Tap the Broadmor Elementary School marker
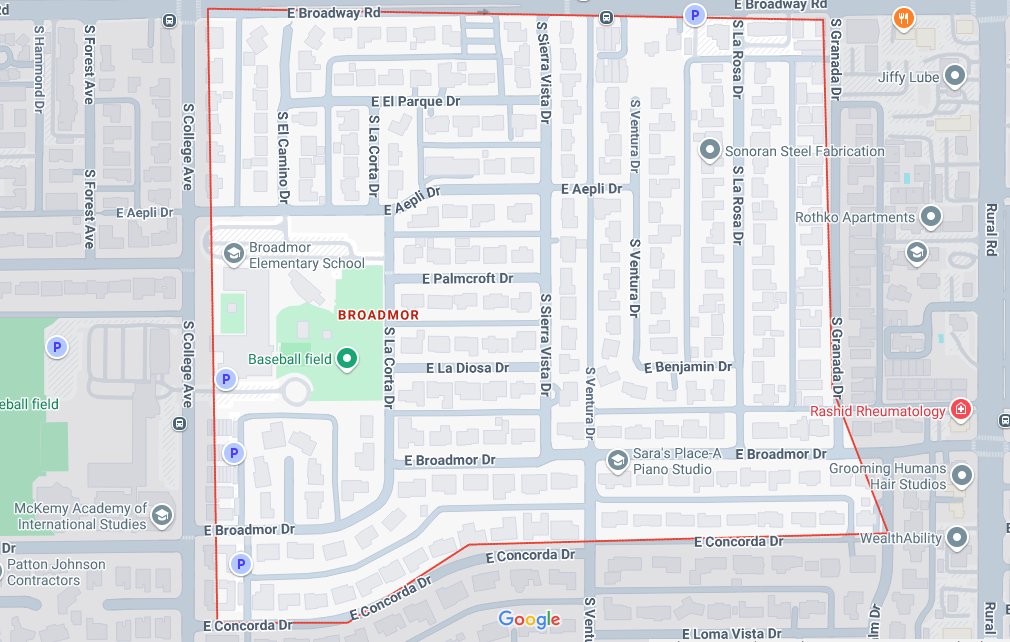 pos(234,254)
